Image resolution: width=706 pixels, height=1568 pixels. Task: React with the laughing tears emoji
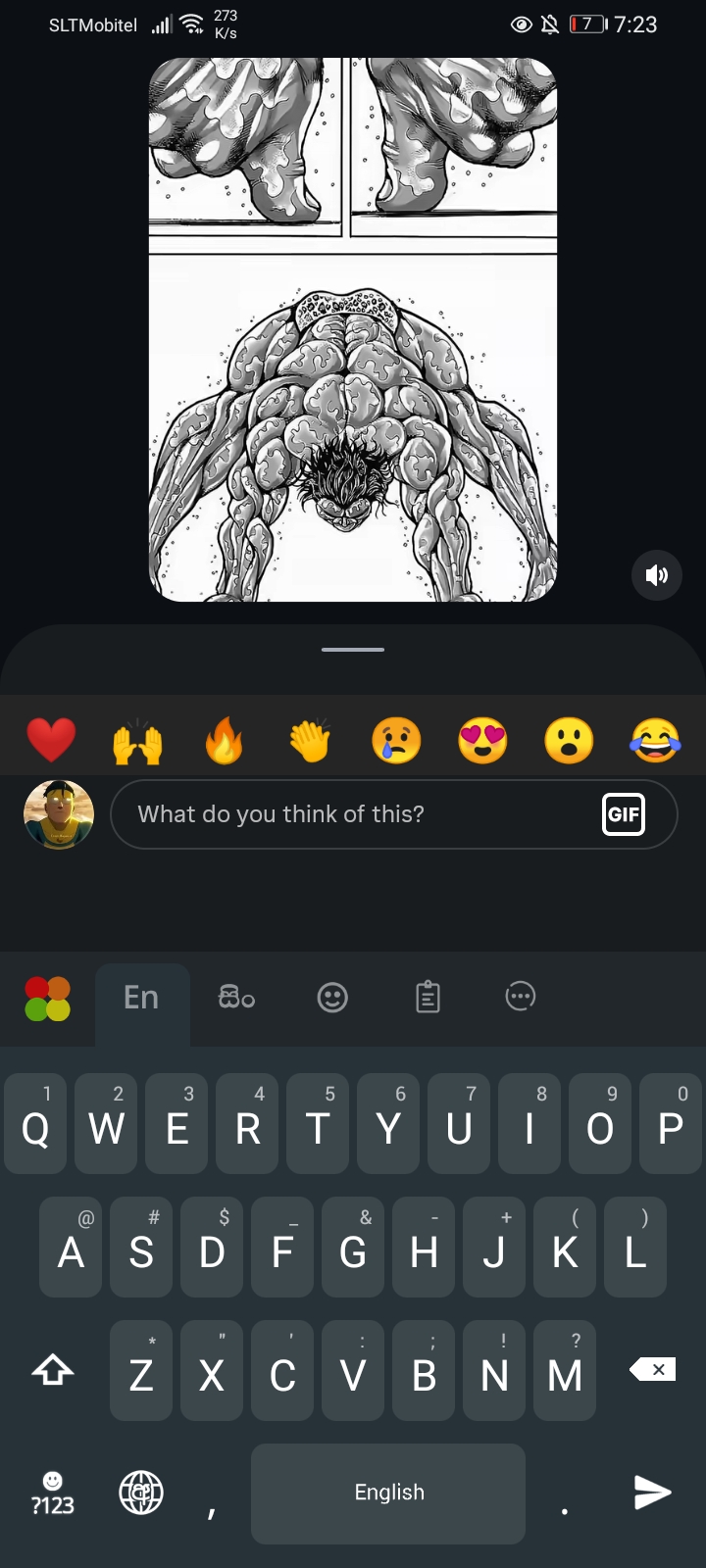tap(655, 741)
